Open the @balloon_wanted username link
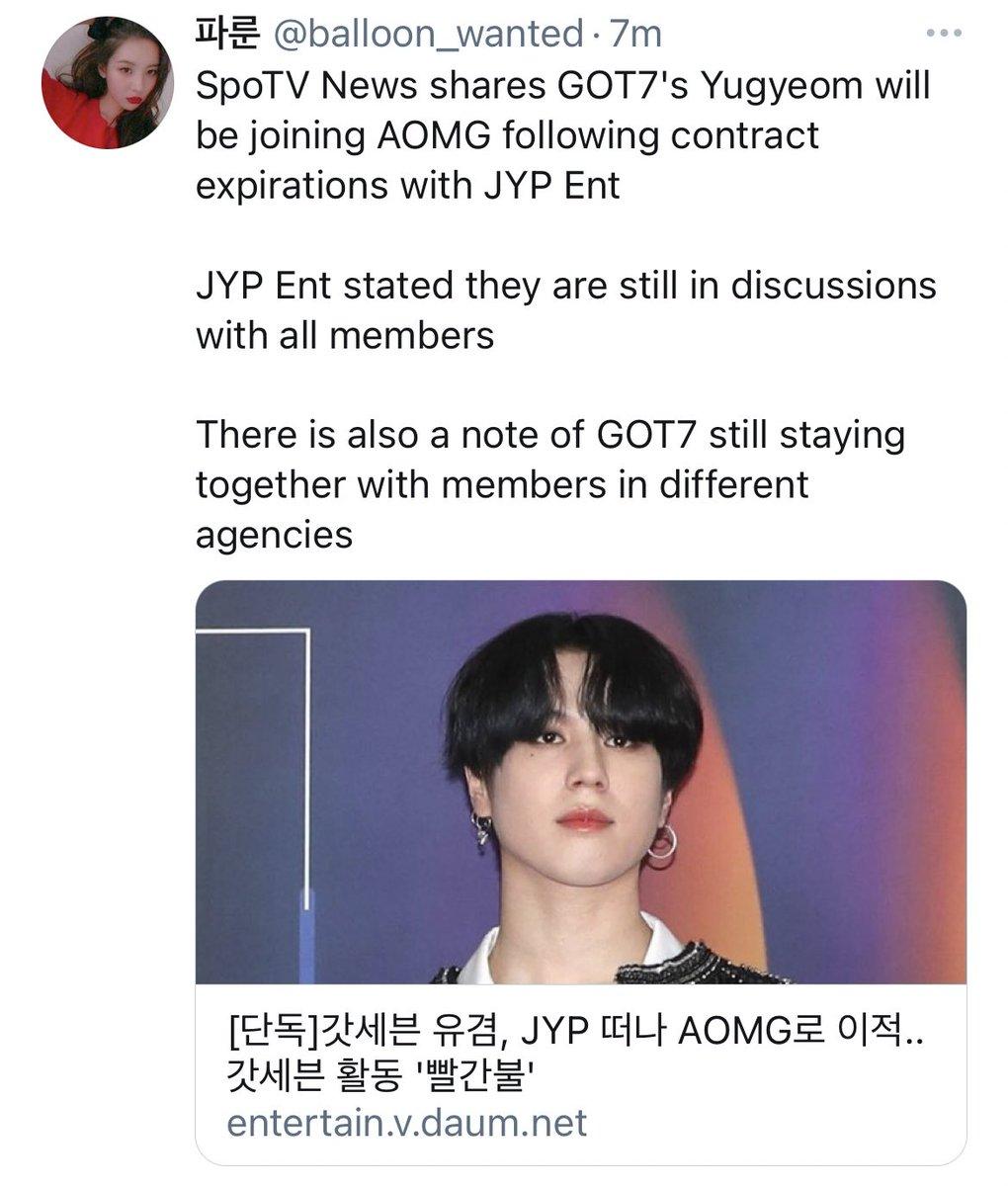This screenshot has width=1008, height=1186. click(x=426, y=35)
